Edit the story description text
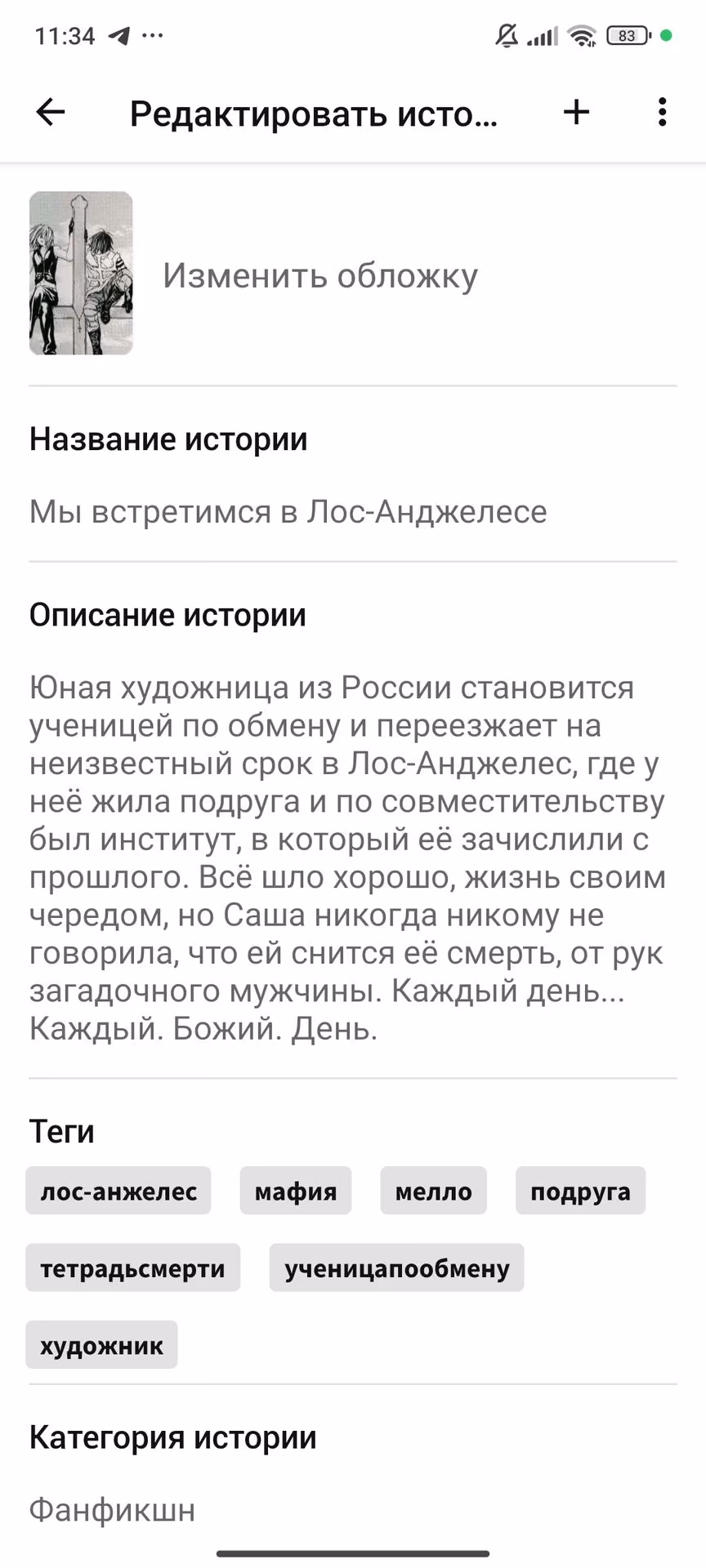The height and width of the screenshot is (1568, 706). 348,857
